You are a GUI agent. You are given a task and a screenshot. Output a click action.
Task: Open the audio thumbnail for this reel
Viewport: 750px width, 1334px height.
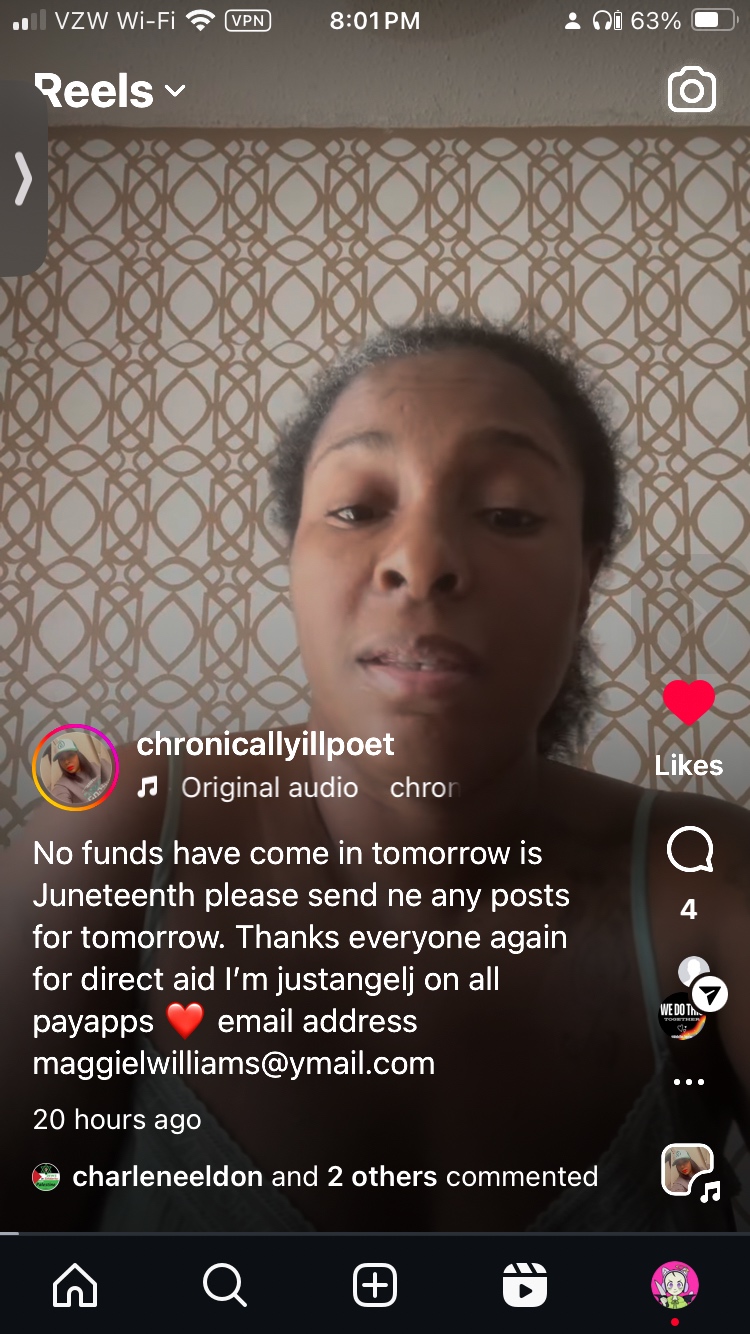pos(691,1172)
